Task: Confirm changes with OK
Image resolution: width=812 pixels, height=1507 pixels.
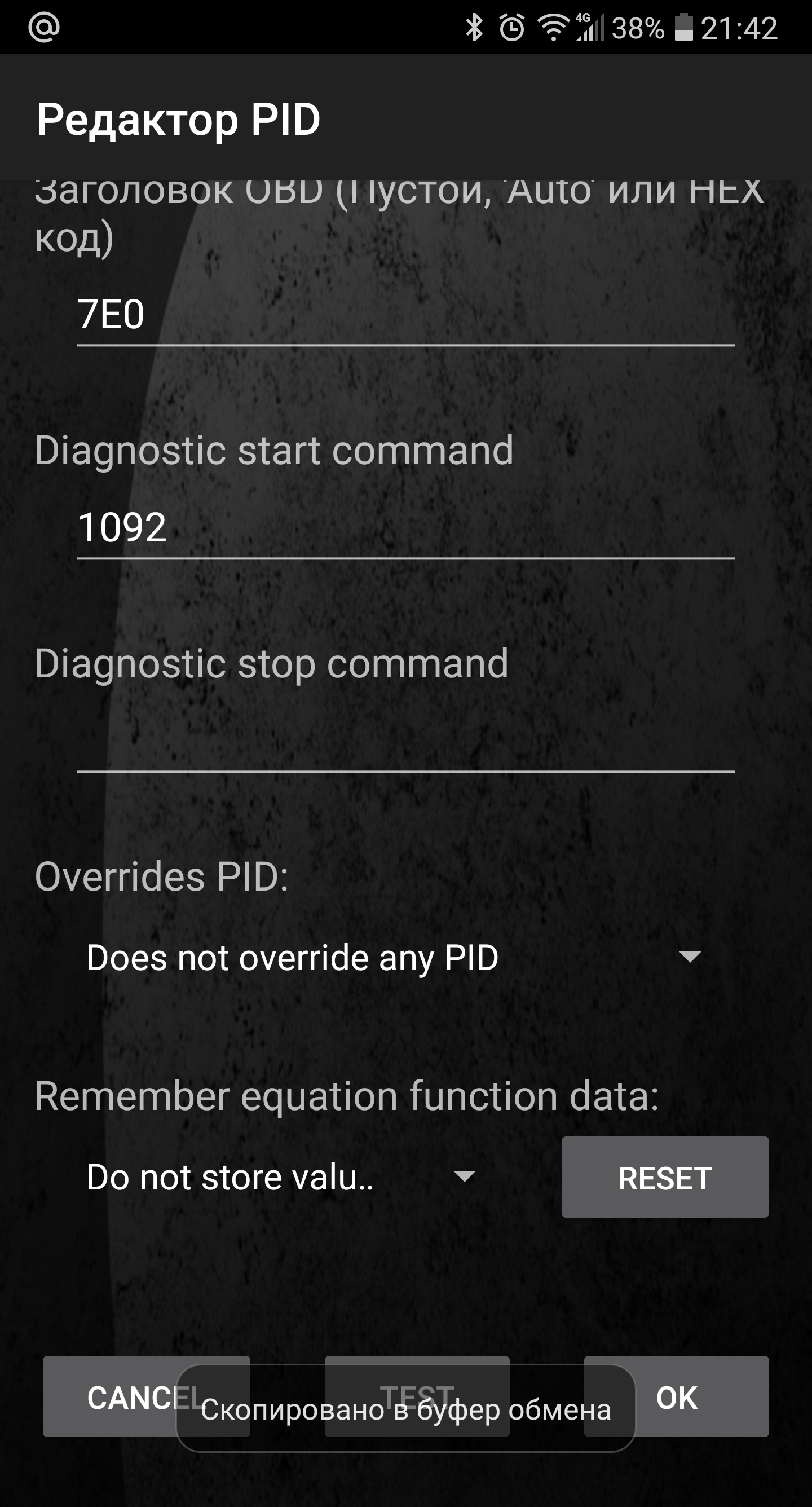Action: pyautogui.click(x=702, y=1397)
